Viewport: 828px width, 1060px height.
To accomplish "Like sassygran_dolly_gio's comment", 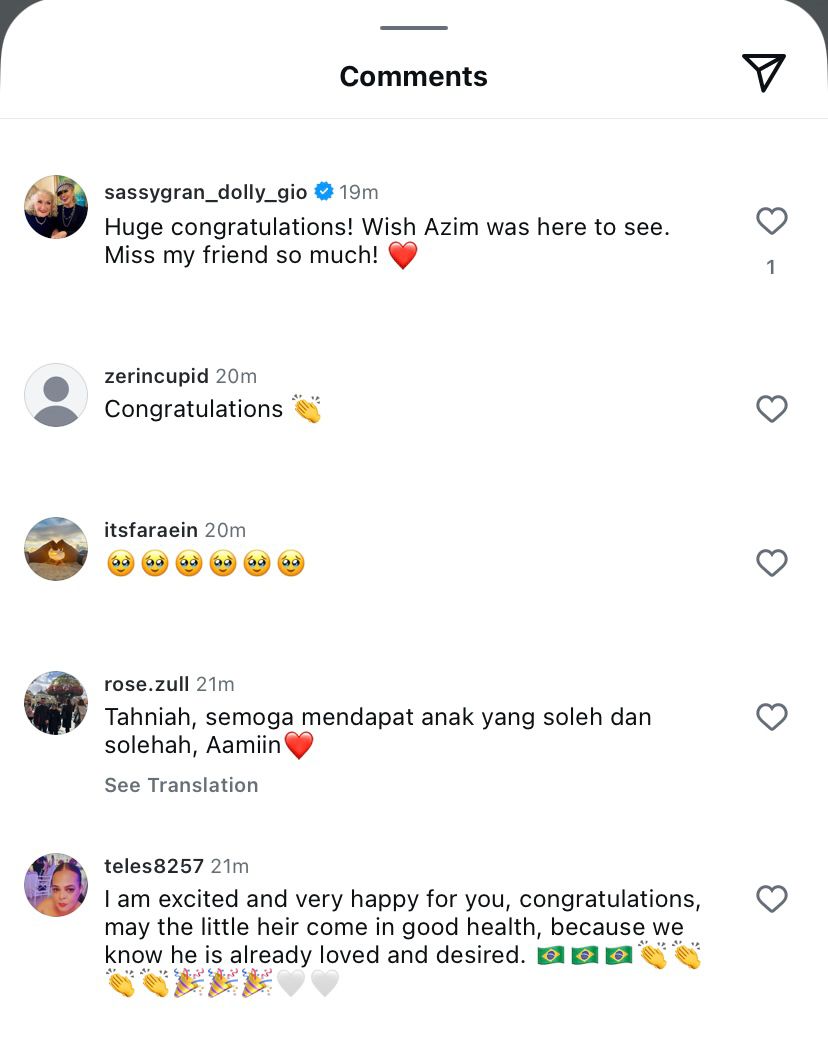I will pyautogui.click(x=771, y=221).
